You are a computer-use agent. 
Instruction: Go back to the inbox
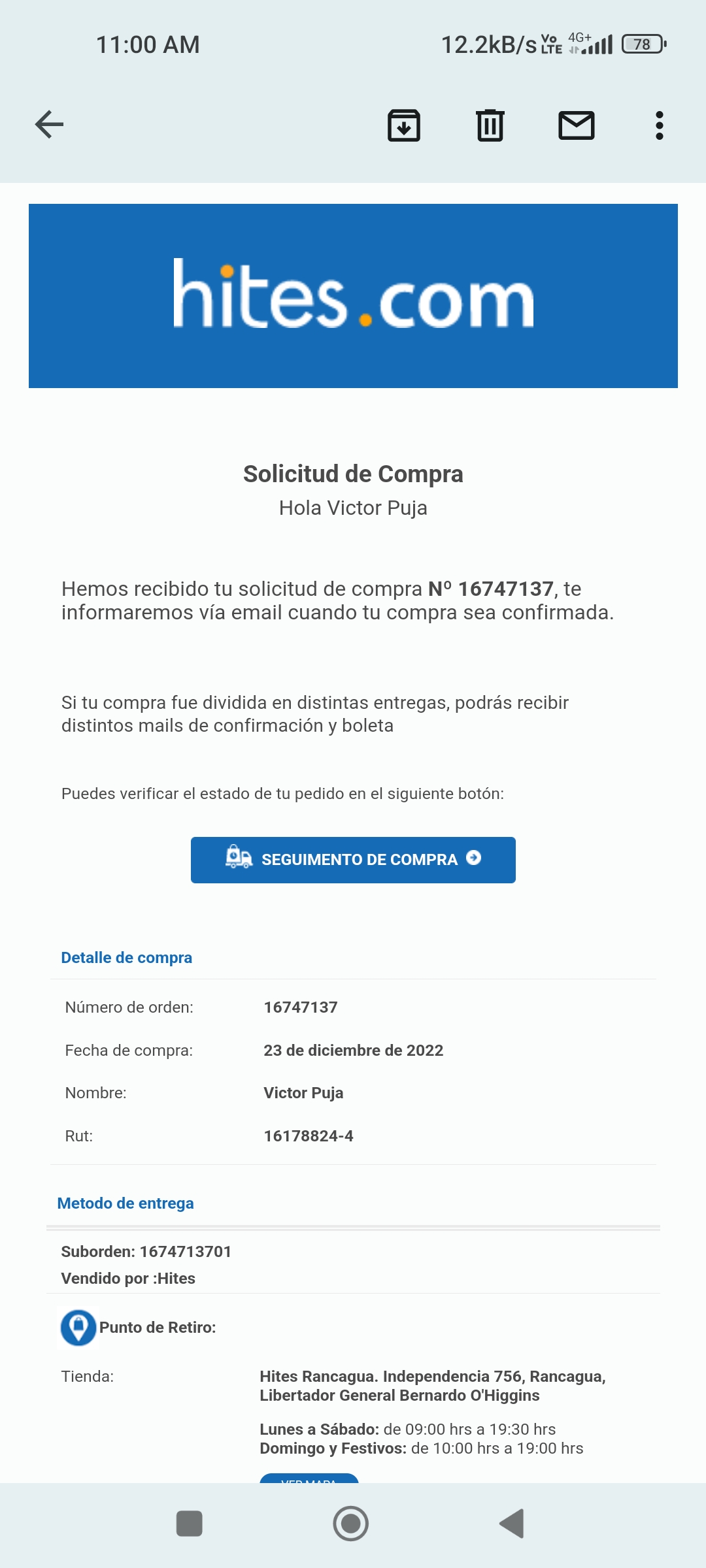tap(49, 125)
